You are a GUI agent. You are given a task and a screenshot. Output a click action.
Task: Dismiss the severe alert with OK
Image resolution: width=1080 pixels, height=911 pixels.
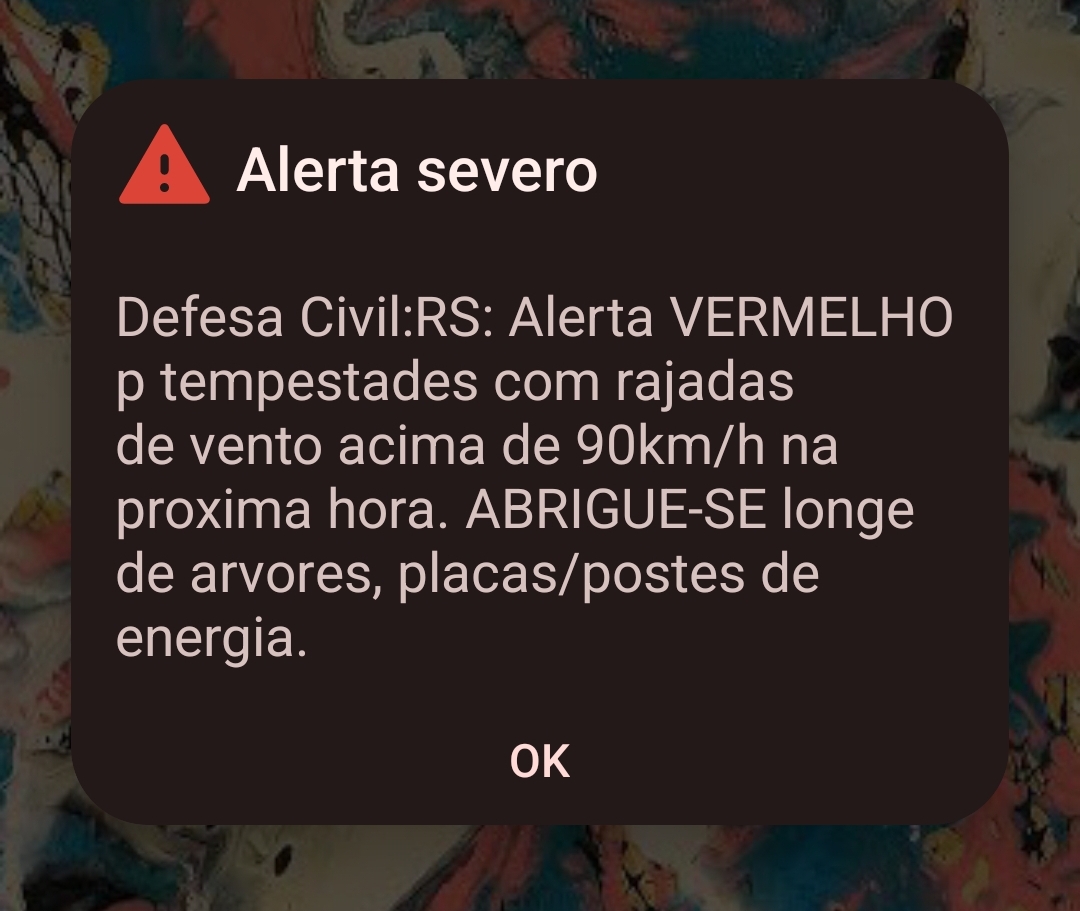[x=539, y=761]
